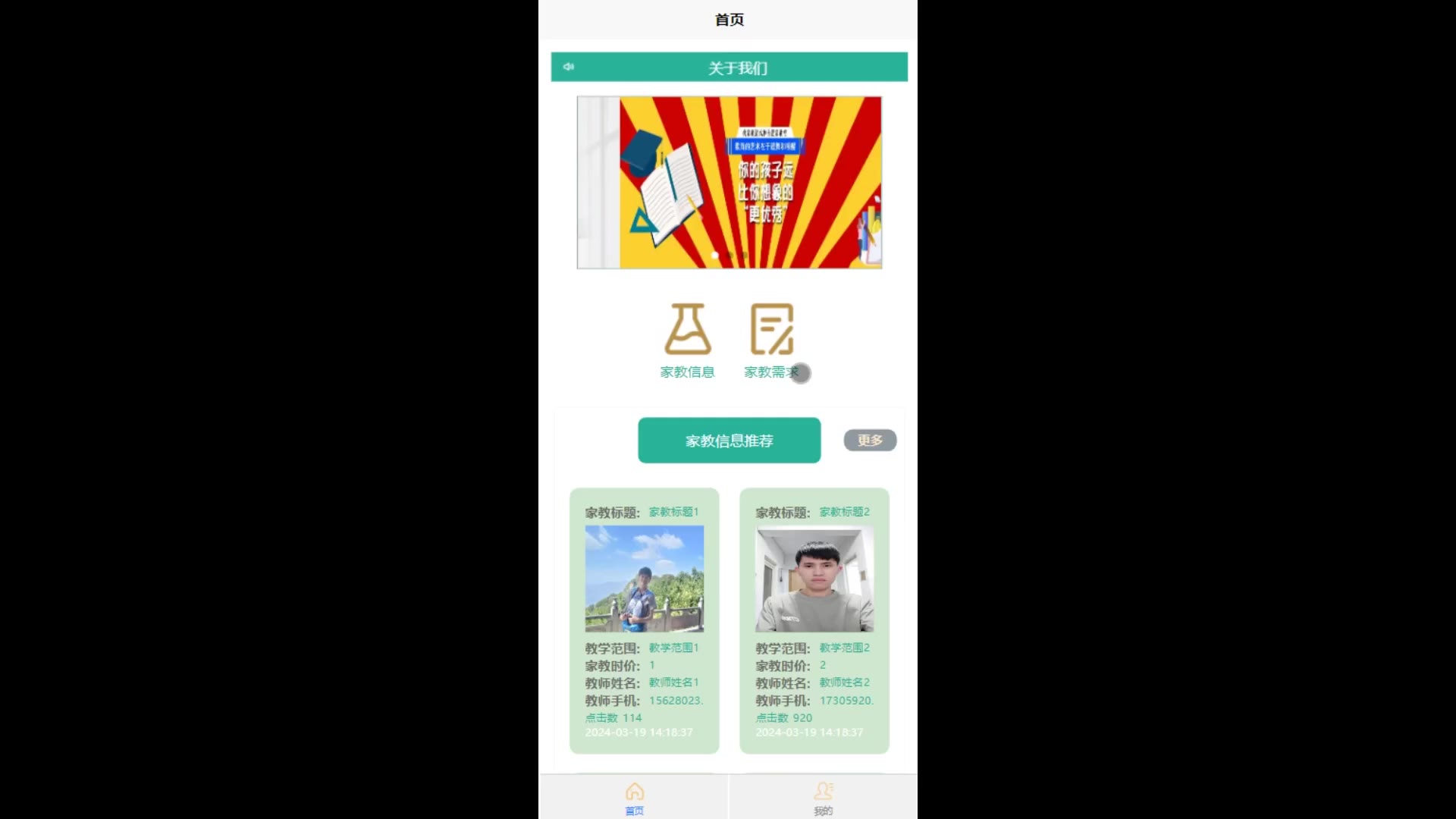Open the promotional carousel banner

pyautogui.click(x=729, y=182)
